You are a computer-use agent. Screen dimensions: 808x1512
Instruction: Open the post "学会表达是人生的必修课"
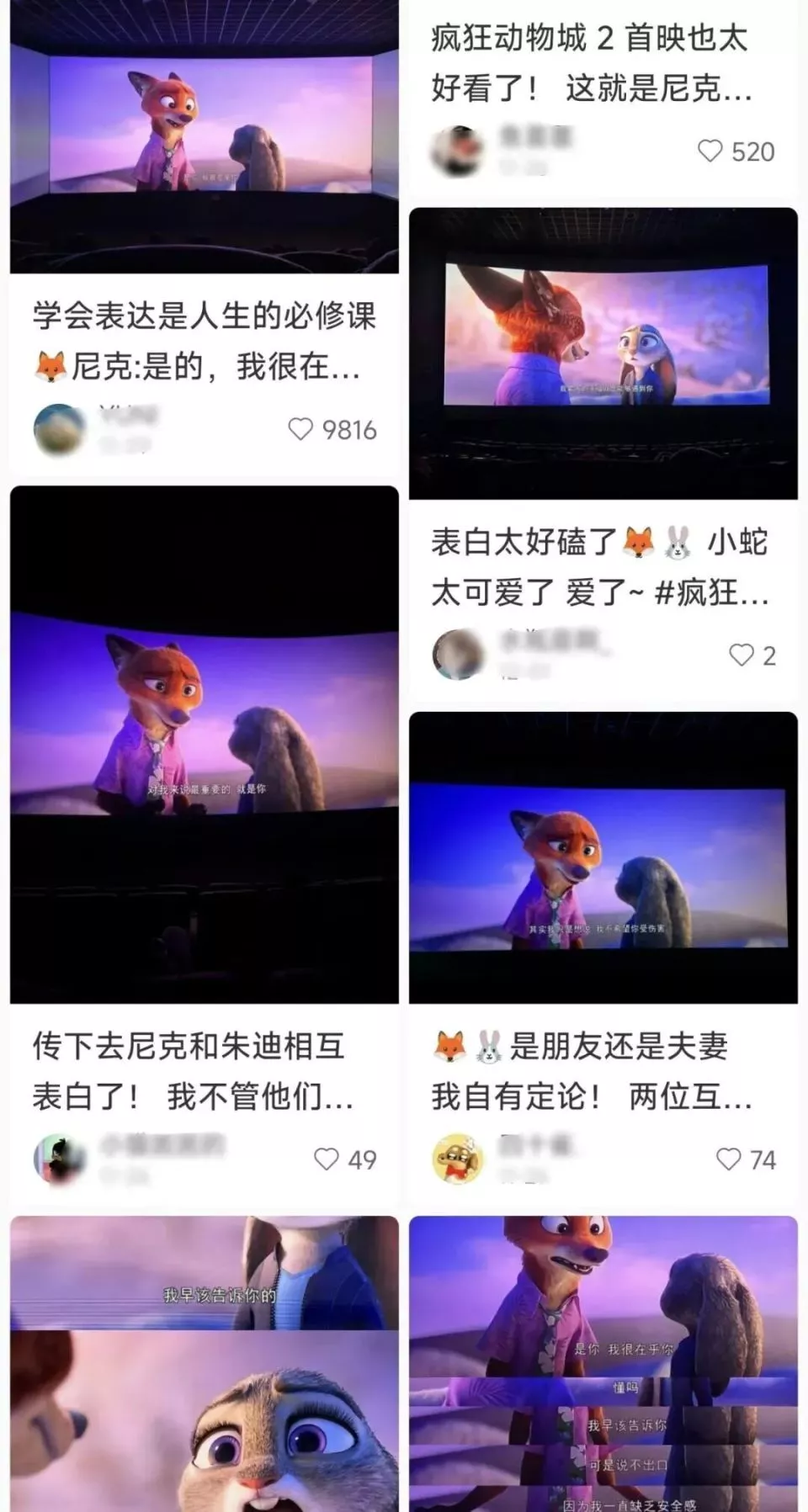204,341
